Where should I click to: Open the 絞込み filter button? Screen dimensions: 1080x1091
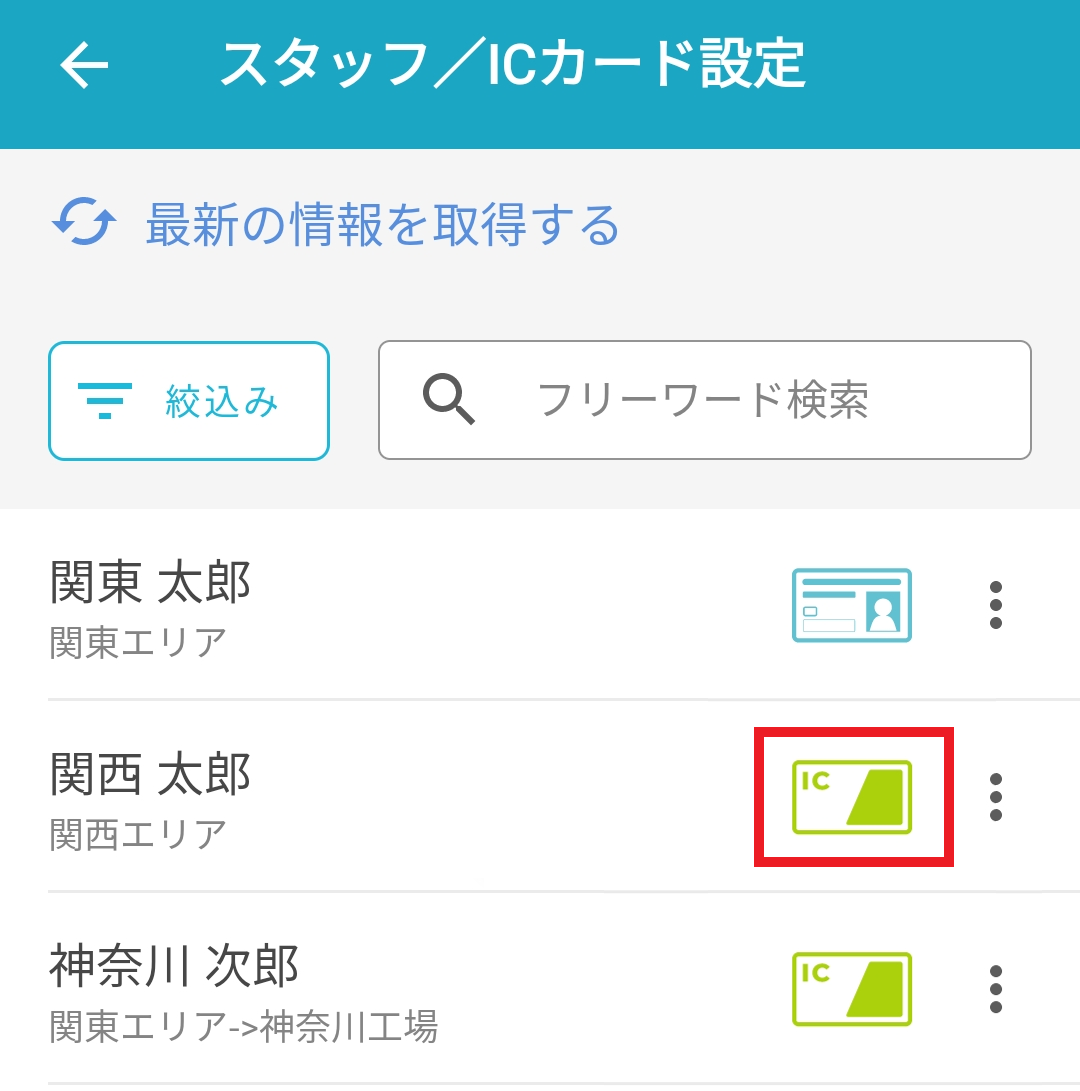tap(189, 401)
